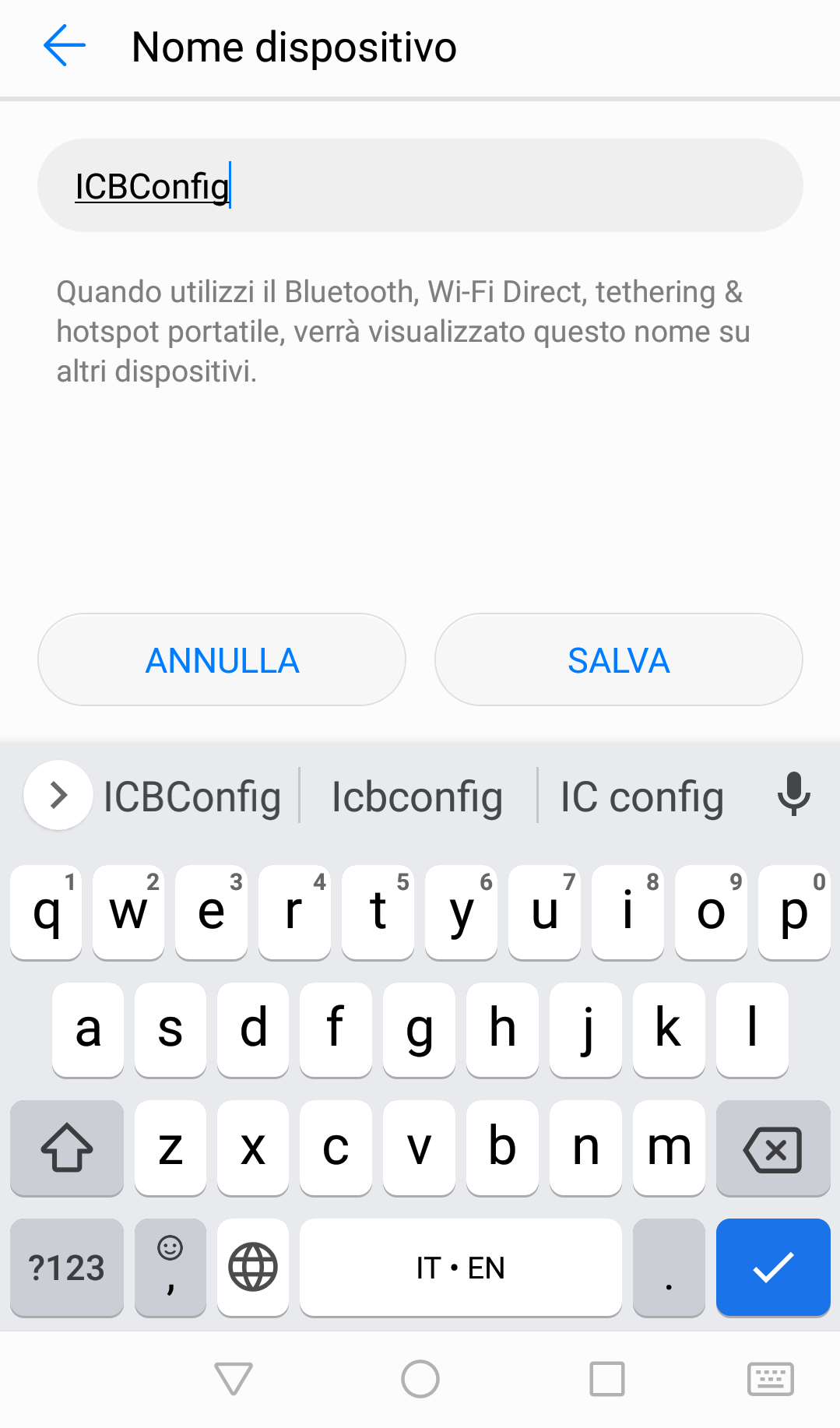This screenshot has height=1428, width=840.
Task: Pick the "IC config" suggestion
Action: (x=641, y=797)
